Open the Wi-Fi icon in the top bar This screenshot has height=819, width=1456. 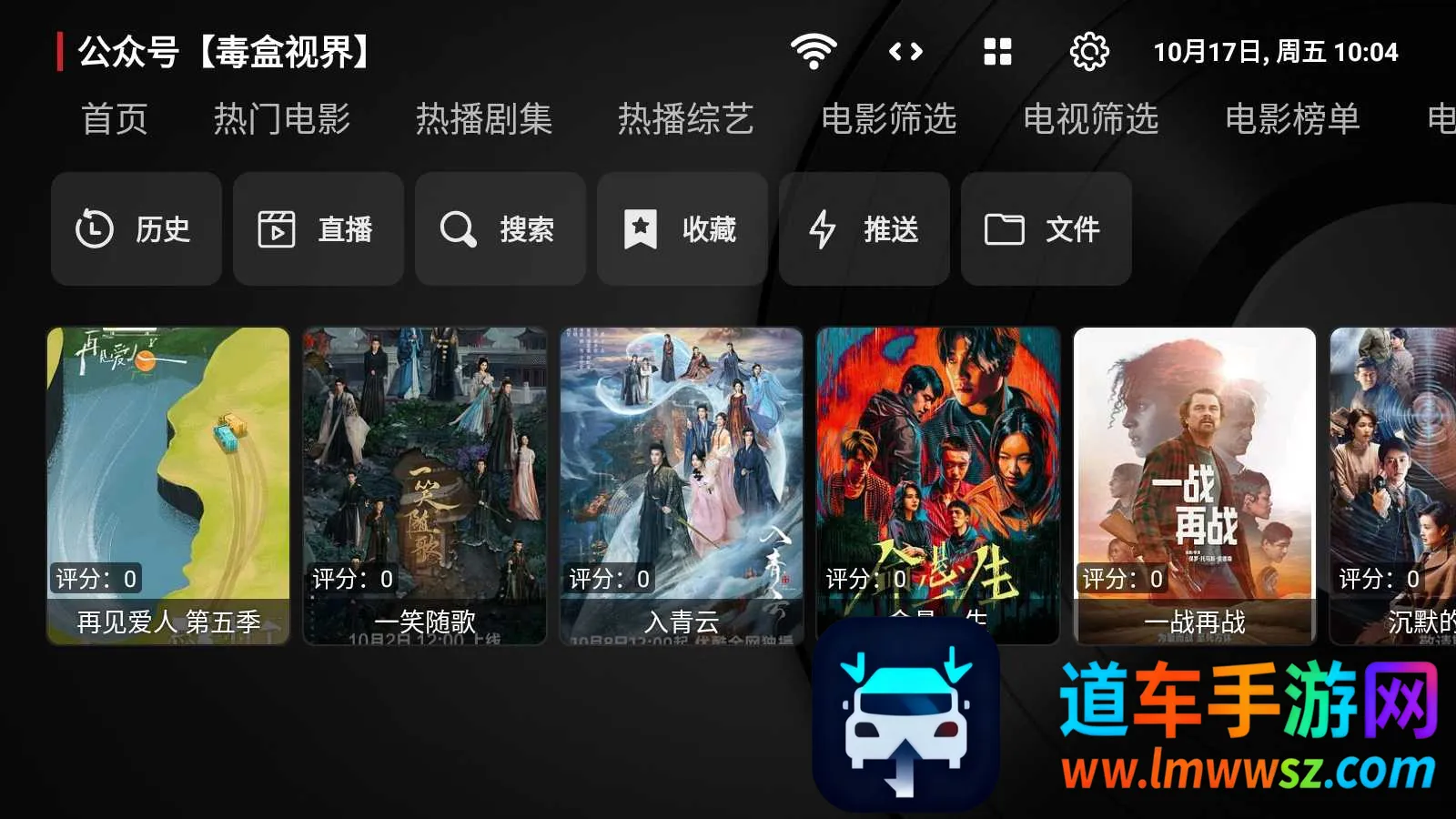tap(814, 52)
